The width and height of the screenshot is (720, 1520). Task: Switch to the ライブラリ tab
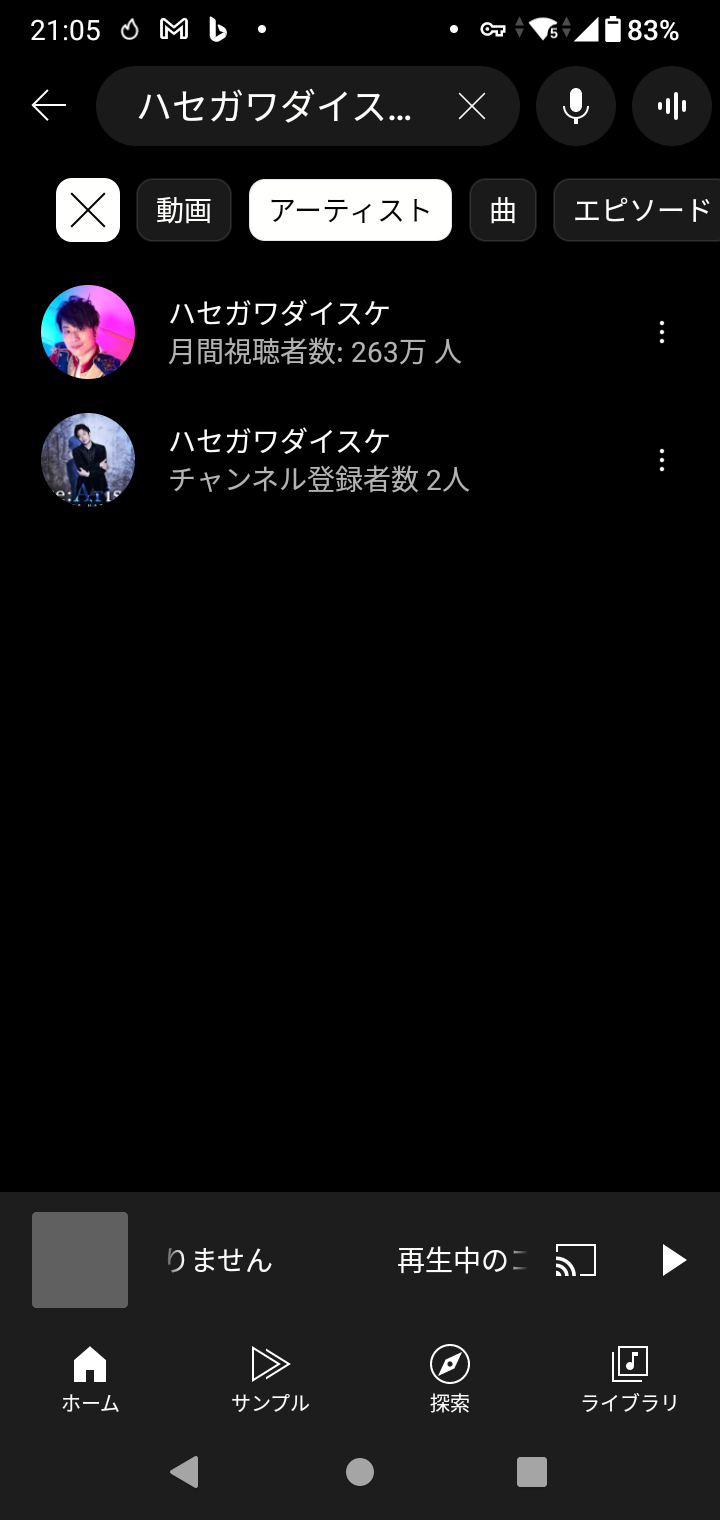coord(630,1378)
